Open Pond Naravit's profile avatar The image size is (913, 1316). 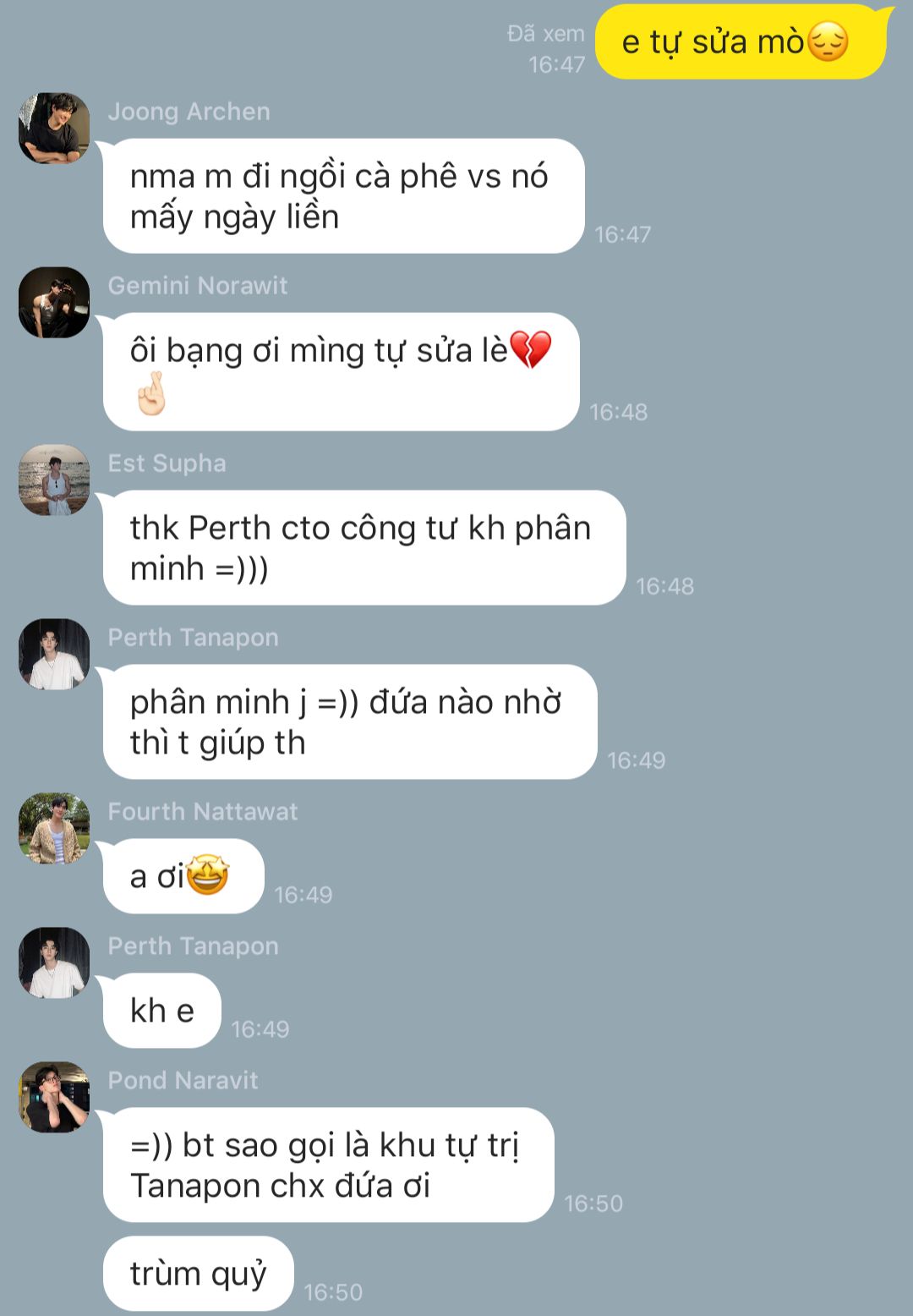54,1098
